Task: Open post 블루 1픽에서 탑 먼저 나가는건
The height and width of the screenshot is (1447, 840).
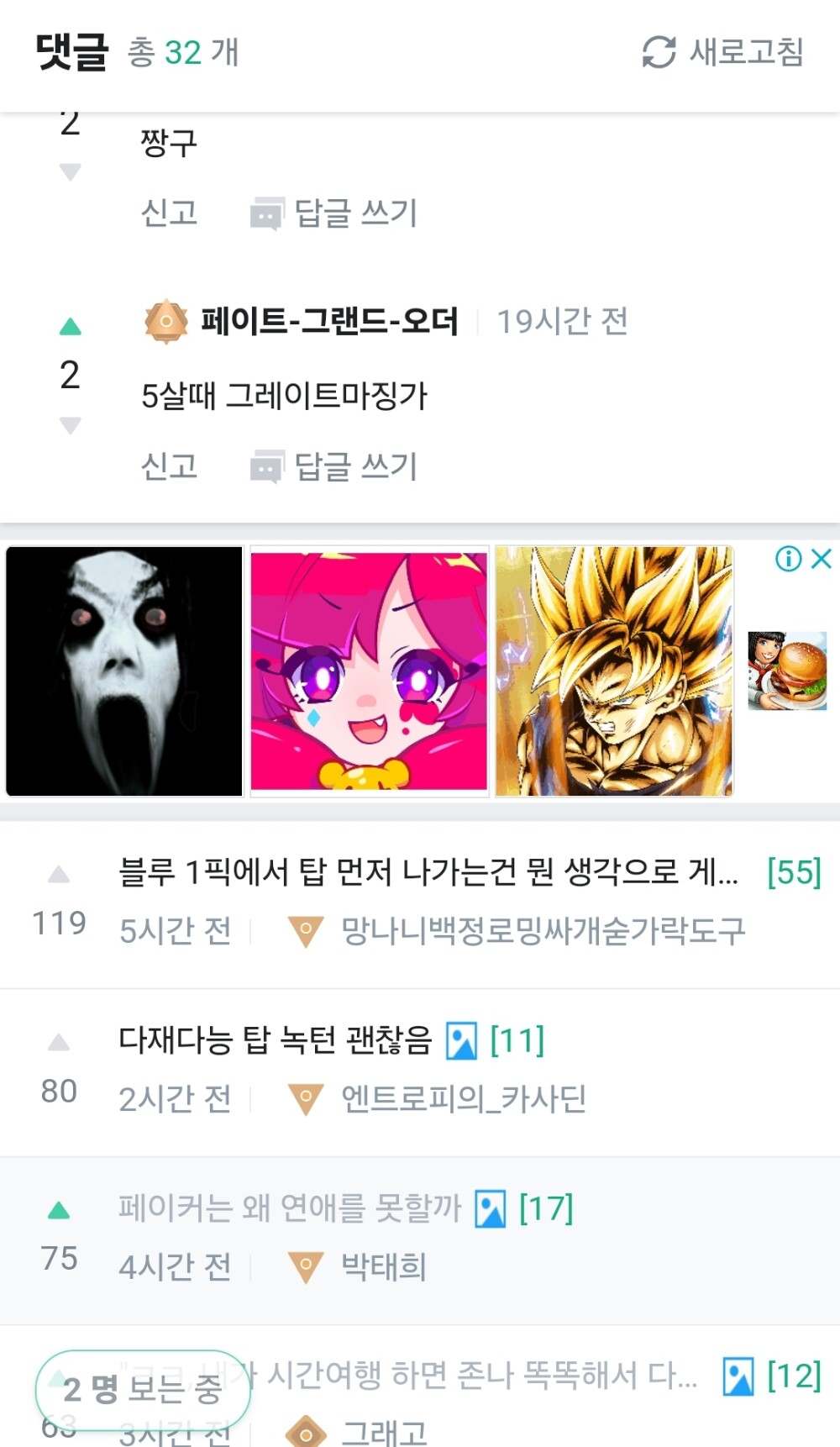Action: coord(428,872)
